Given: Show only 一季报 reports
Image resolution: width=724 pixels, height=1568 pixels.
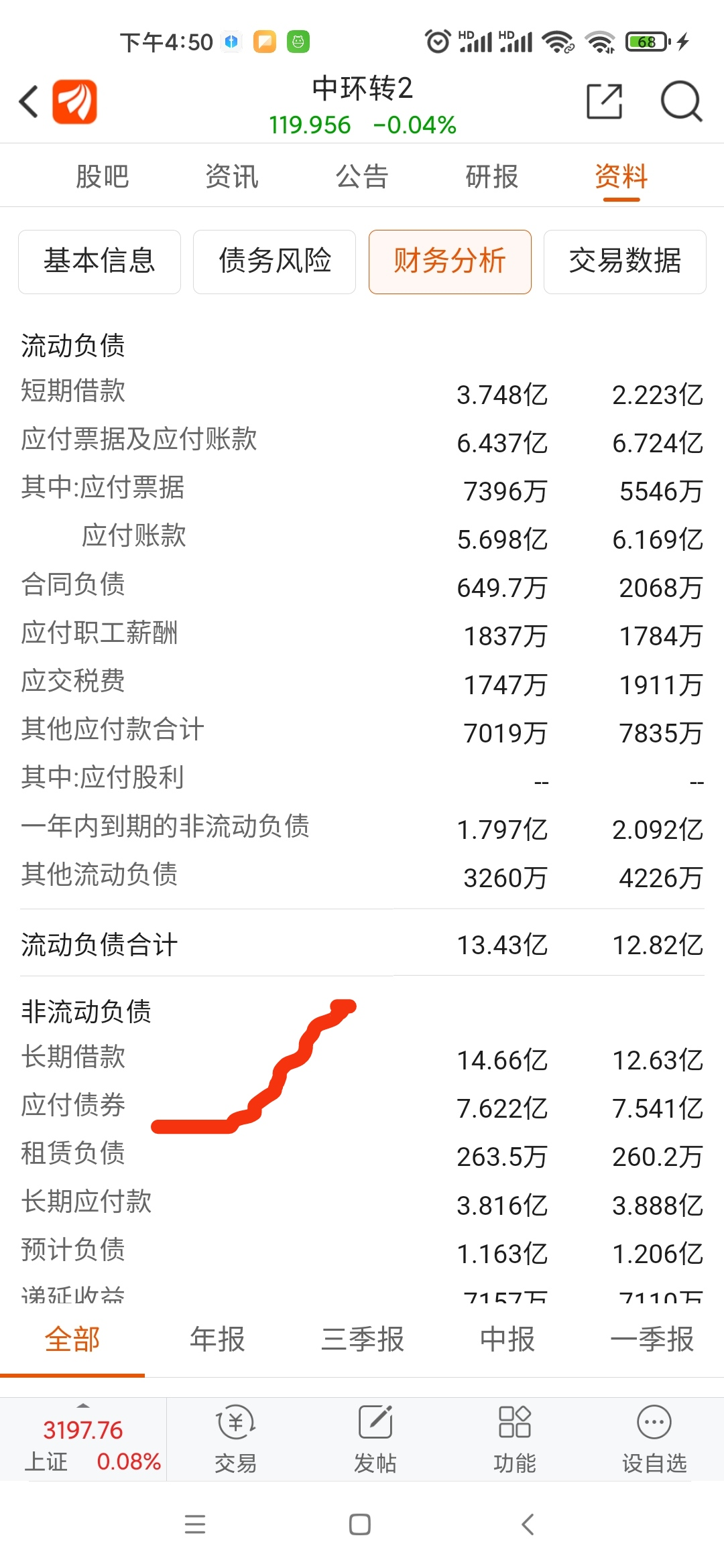Looking at the screenshot, I should pos(652,1340).
